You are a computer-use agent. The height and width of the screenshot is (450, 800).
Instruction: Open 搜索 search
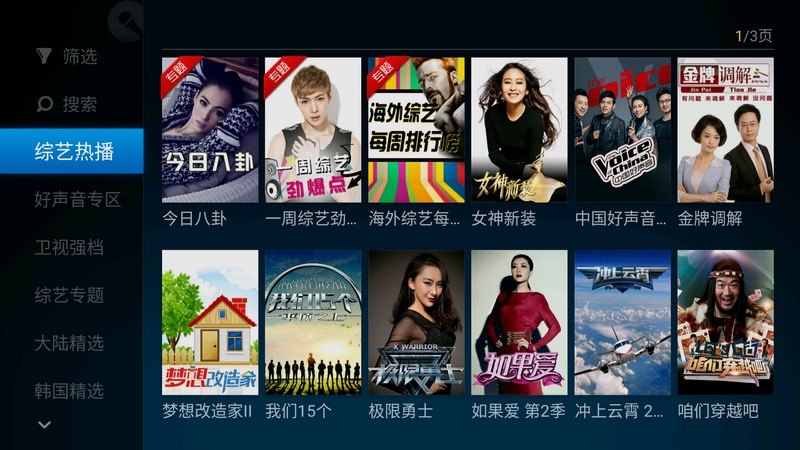pyautogui.click(x=66, y=104)
